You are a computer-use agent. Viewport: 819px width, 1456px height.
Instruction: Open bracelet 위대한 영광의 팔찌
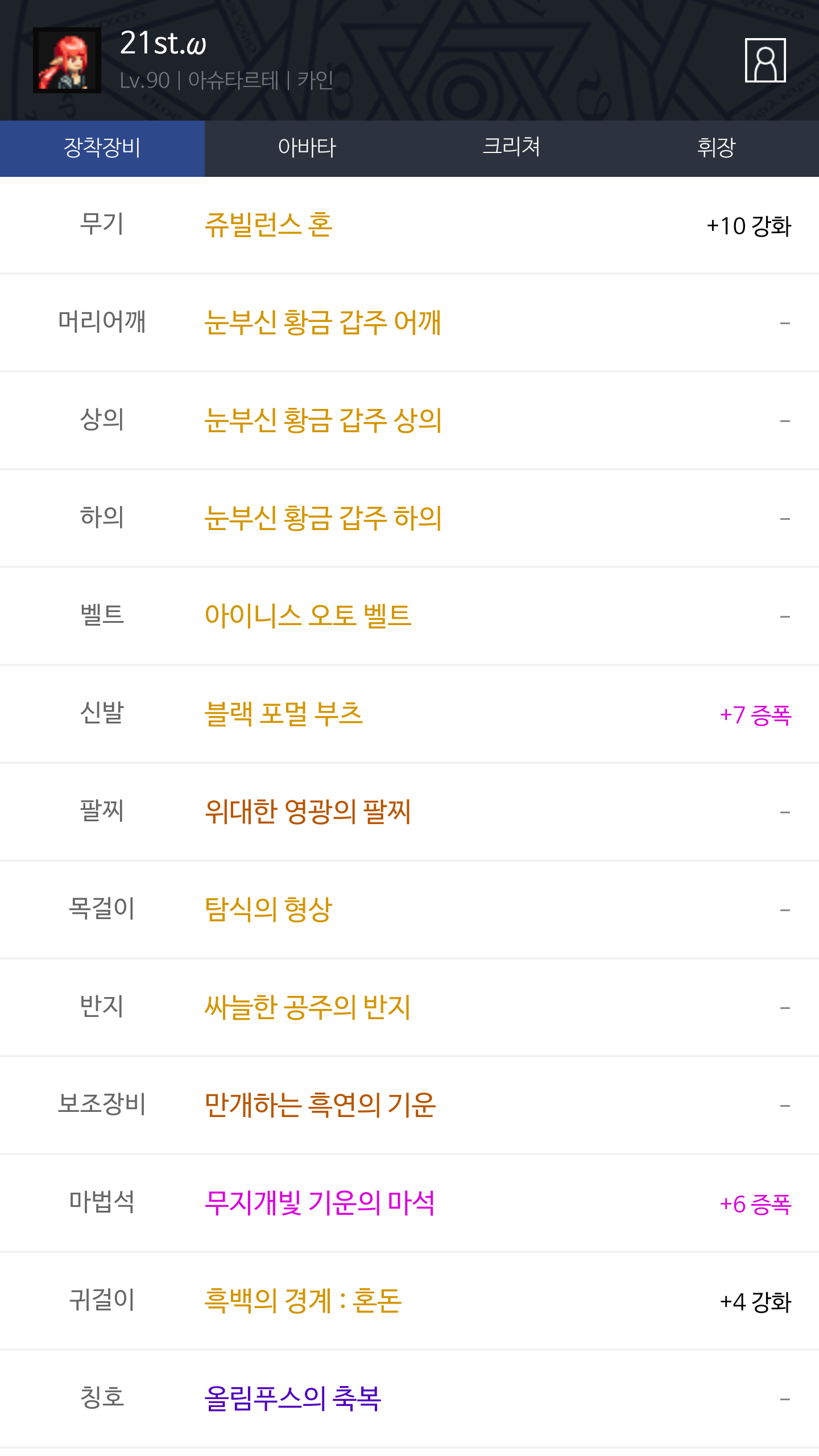coord(308,812)
